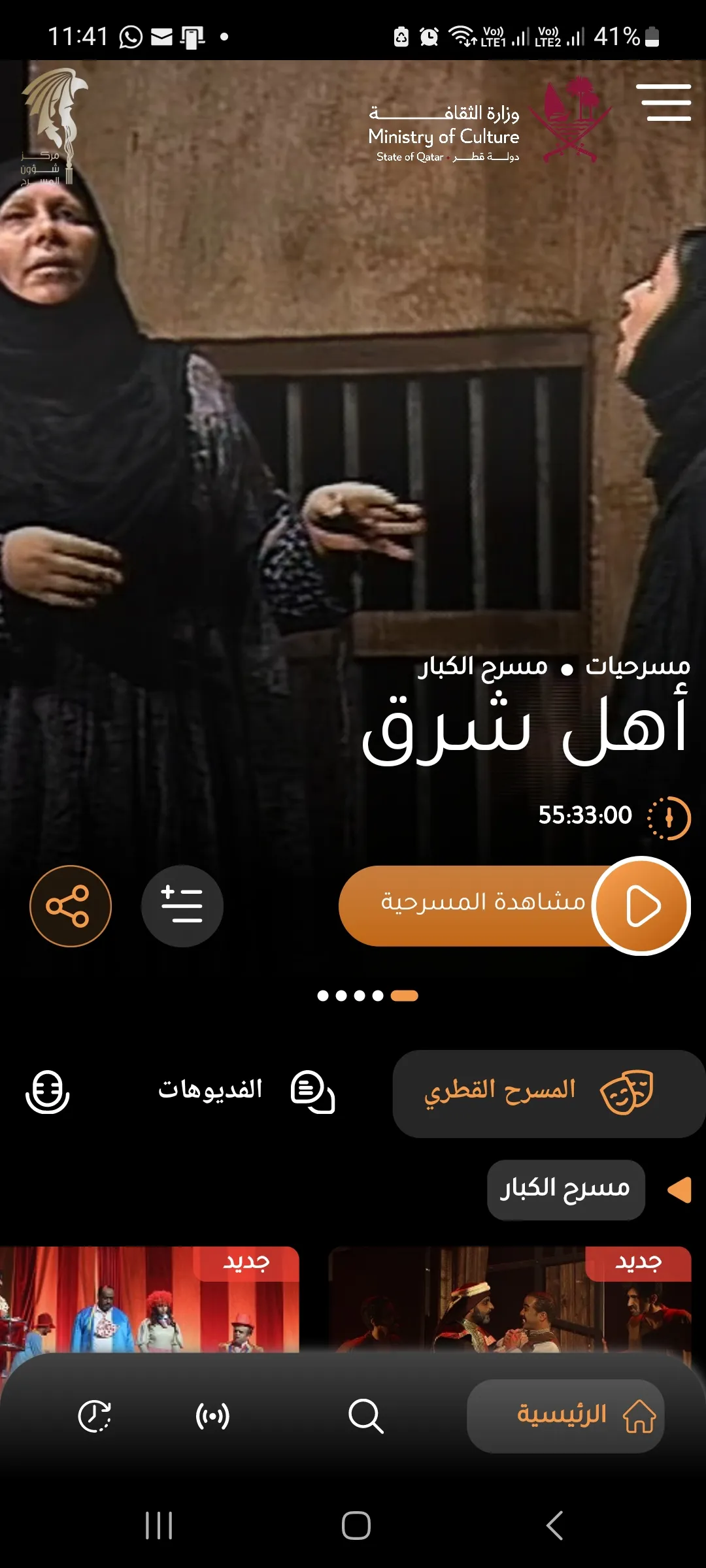The width and height of the screenshot is (706, 1568).
Task: Go to the الرئيسية home tab
Action: (x=565, y=1416)
